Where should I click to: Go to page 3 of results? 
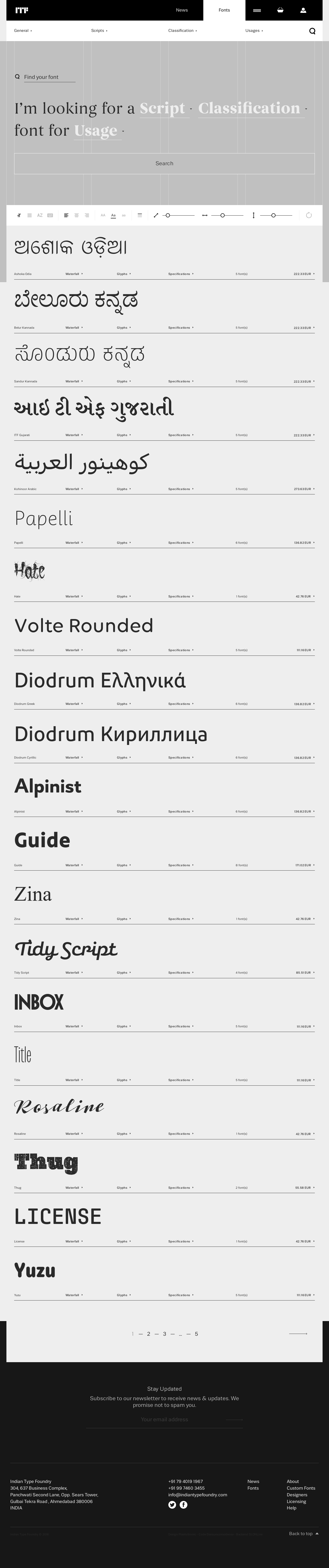click(164, 1334)
